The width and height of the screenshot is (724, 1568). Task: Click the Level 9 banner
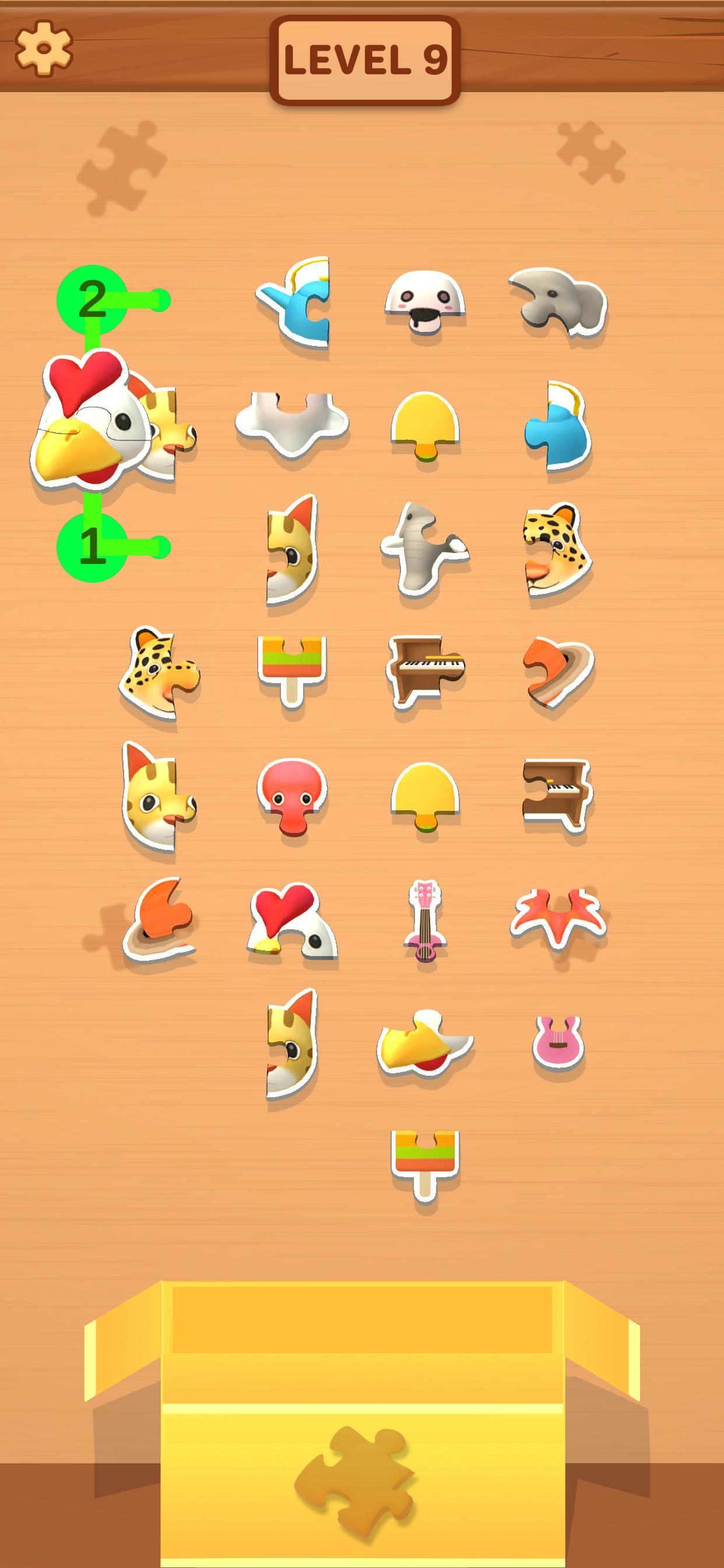365,56
